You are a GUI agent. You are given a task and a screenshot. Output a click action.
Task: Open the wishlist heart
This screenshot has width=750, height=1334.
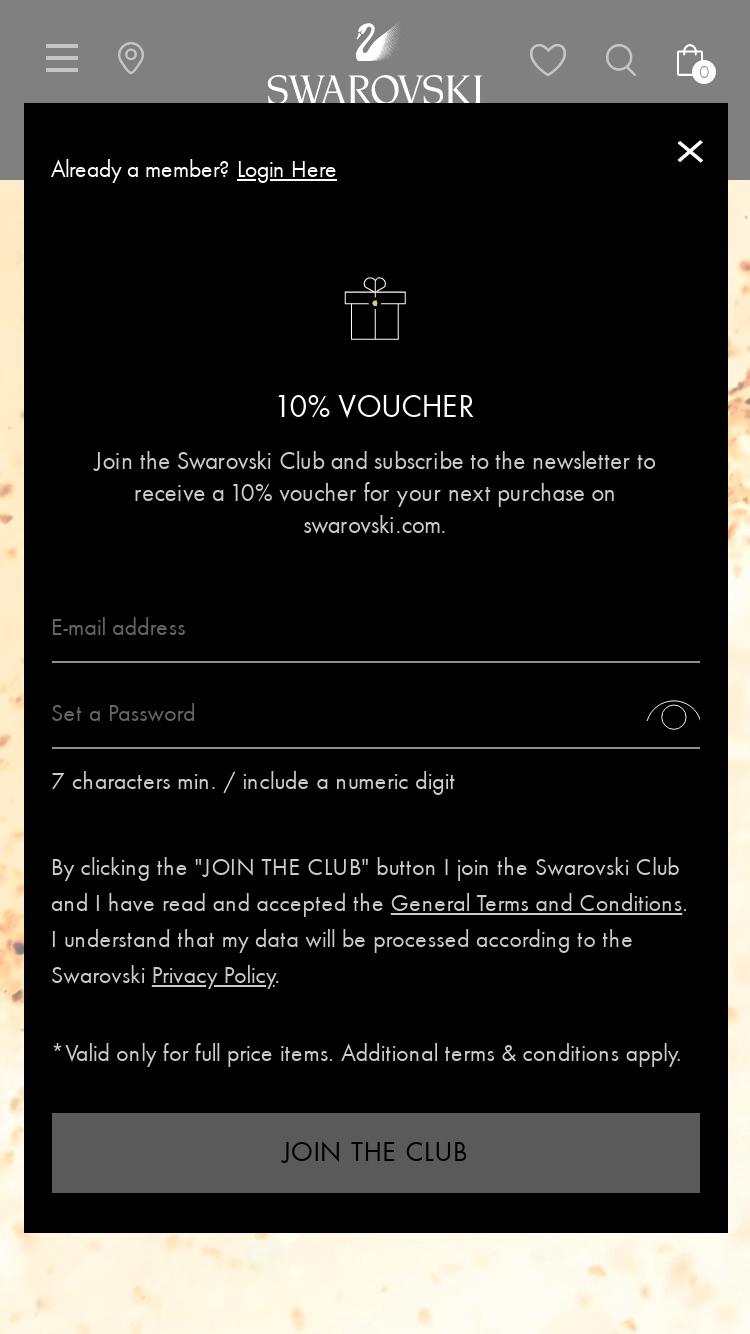tap(548, 60)
